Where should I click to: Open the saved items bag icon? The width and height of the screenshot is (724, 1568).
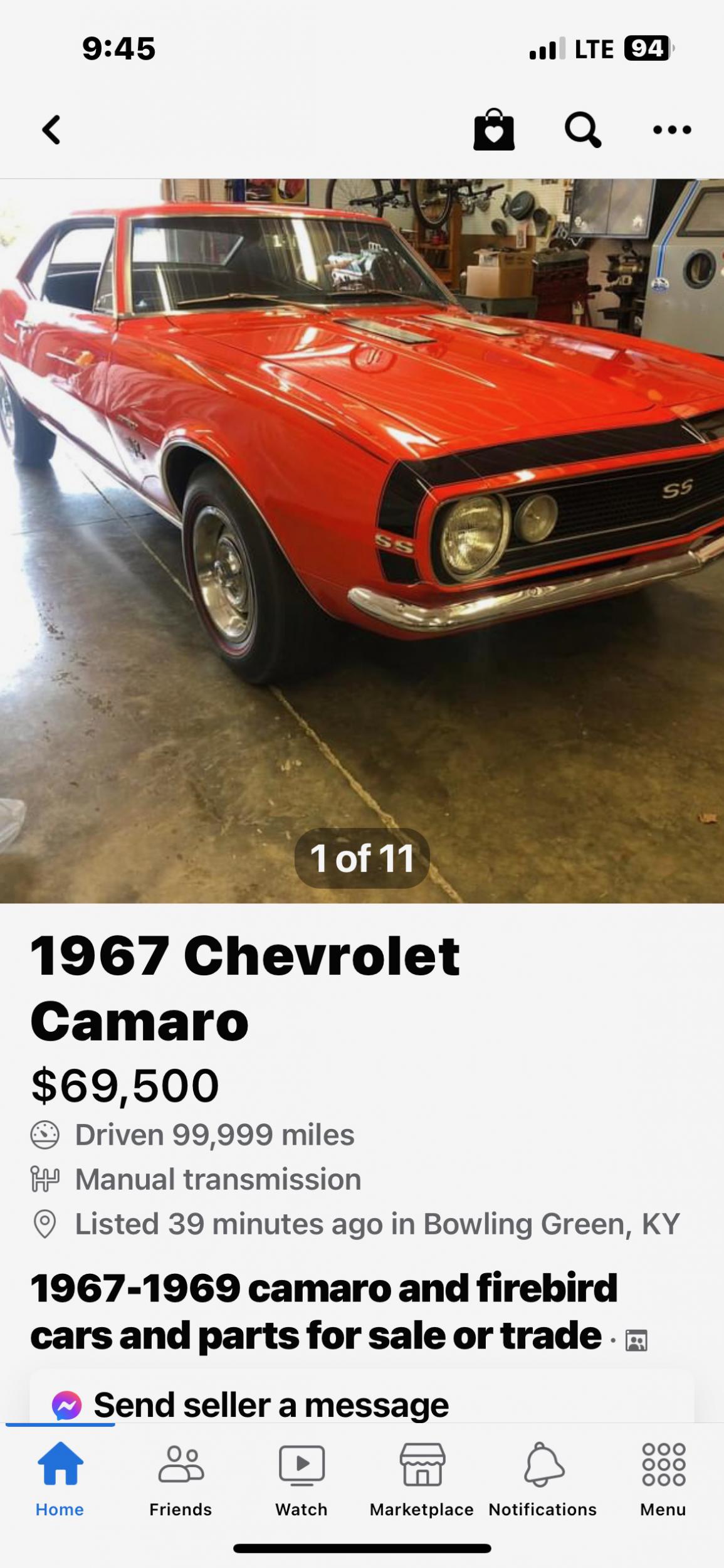click(494, 130)
